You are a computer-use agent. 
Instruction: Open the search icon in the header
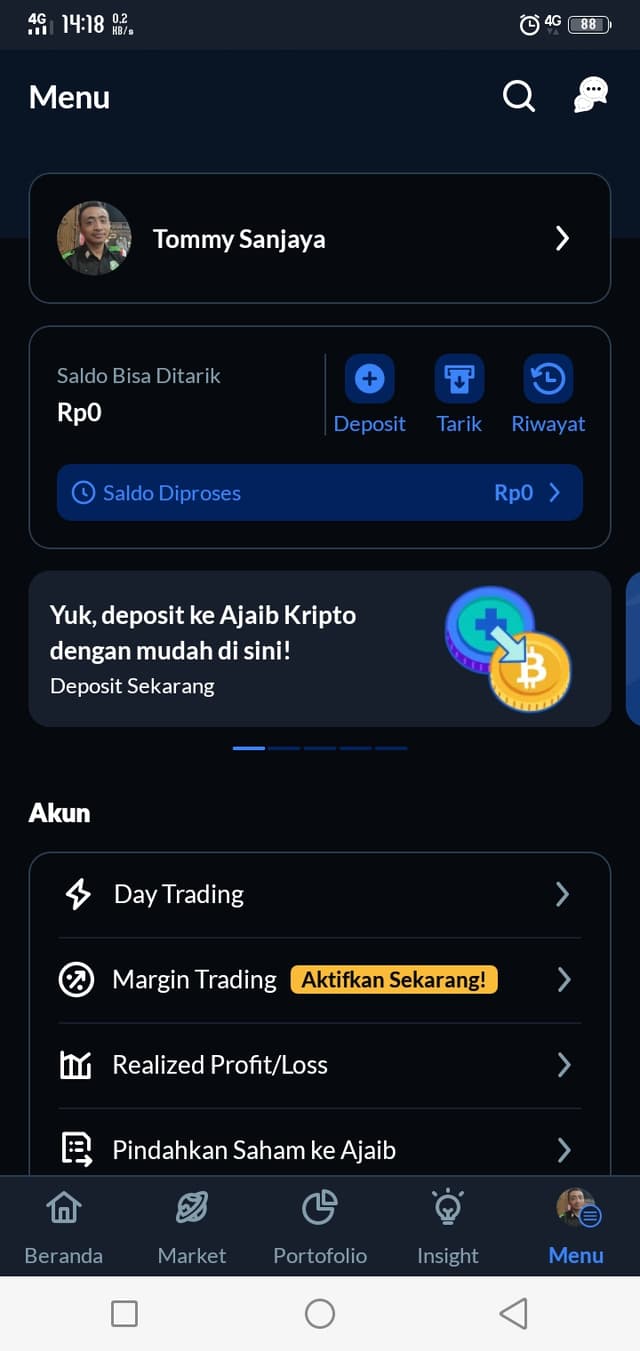(x=518, y=97)
